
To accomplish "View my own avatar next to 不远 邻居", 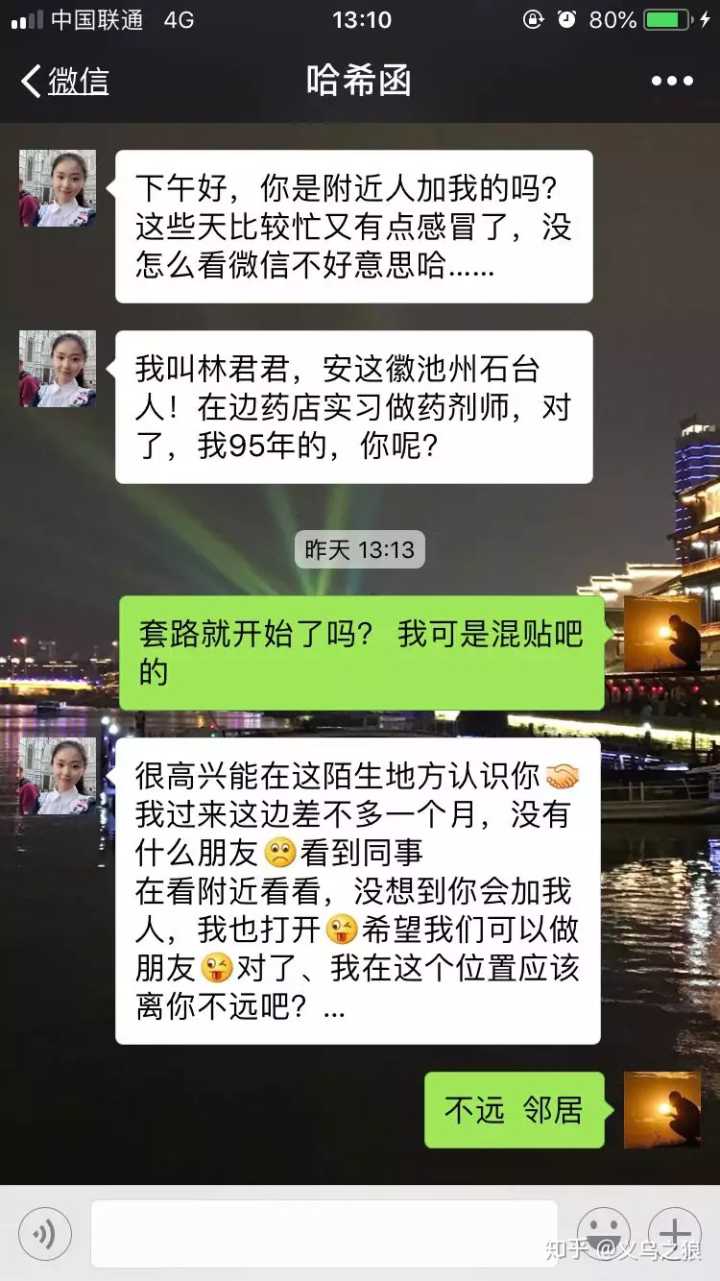I will coord(662,1109).
